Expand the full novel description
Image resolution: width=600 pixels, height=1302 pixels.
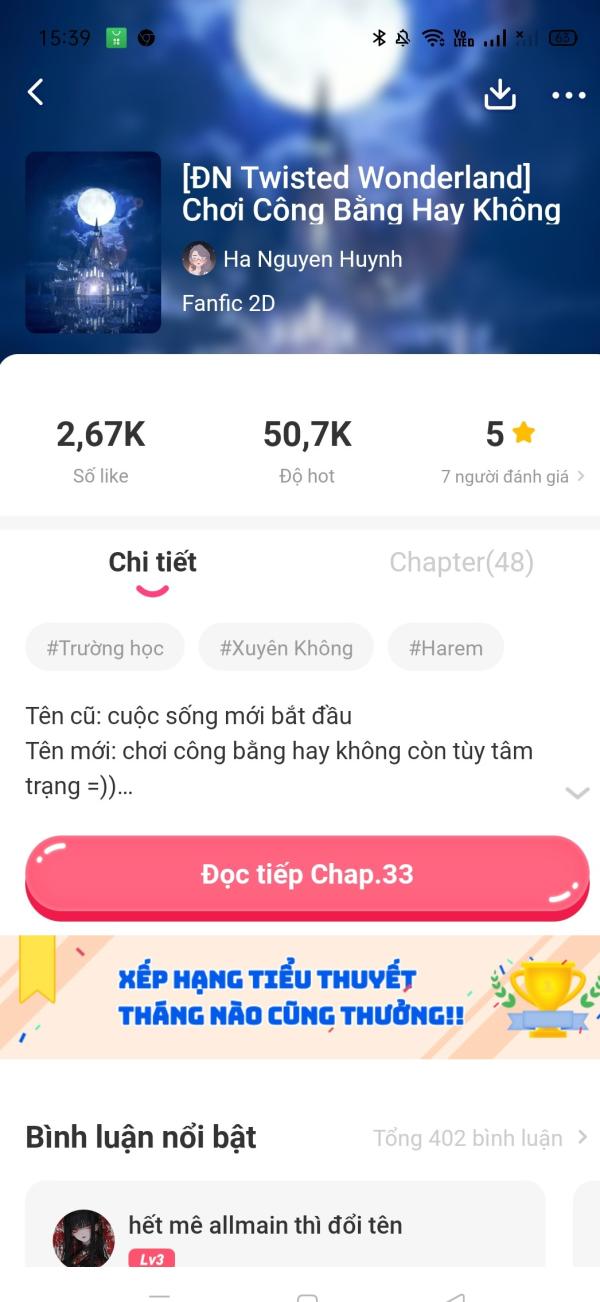(x=577, y=793)
